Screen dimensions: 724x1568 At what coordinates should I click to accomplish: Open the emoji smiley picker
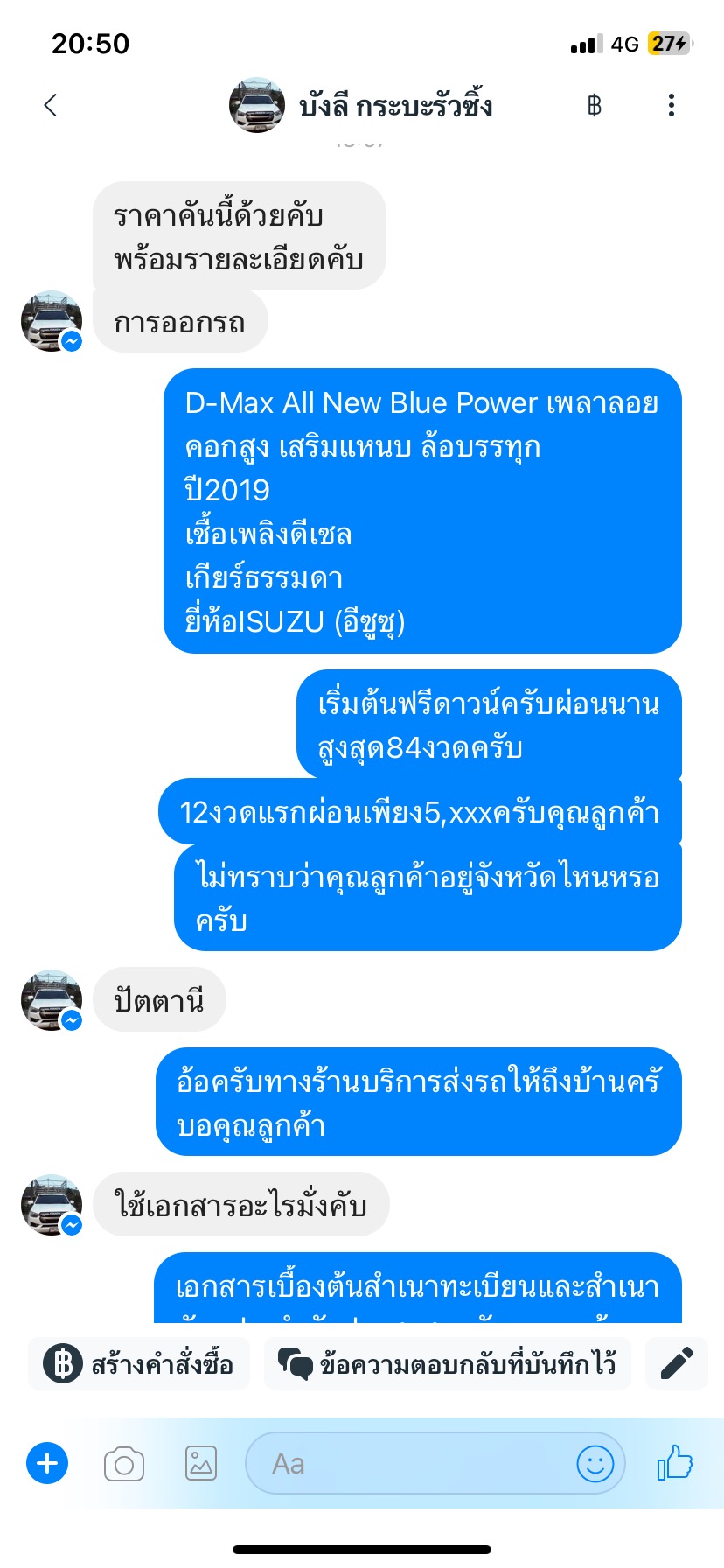click(595, 1463)
